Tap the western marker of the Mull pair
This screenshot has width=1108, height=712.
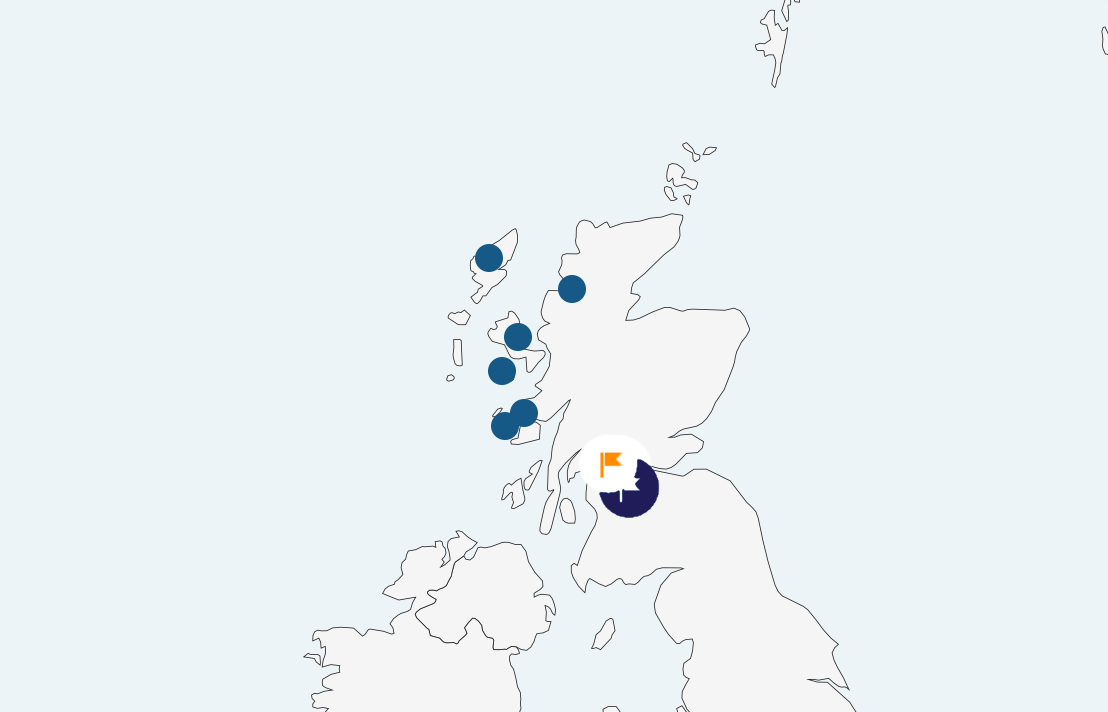(x=503, y=428)
